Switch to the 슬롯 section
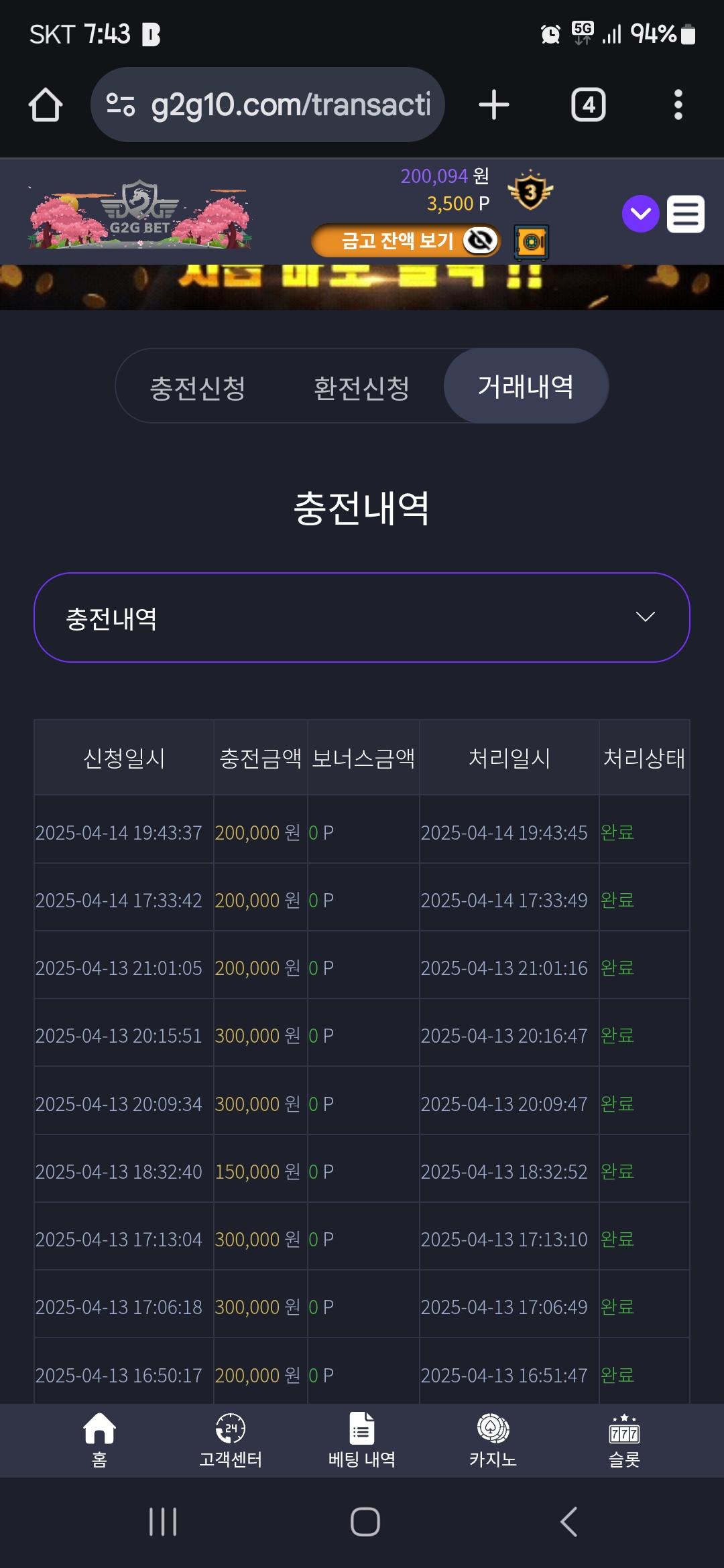 pos(624,1439)
